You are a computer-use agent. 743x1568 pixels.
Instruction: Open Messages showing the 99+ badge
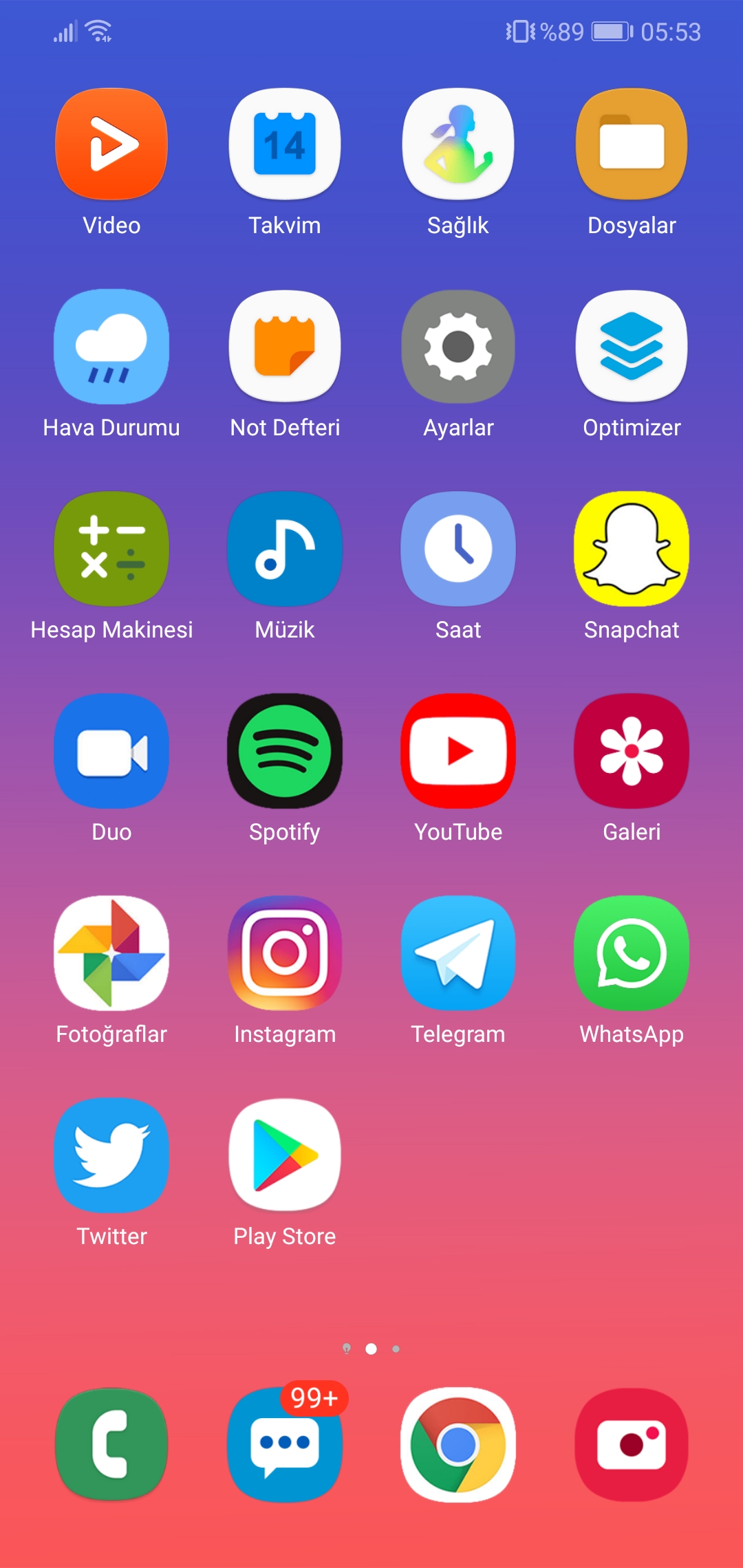pyautogui.click(x=285, y=1444)
